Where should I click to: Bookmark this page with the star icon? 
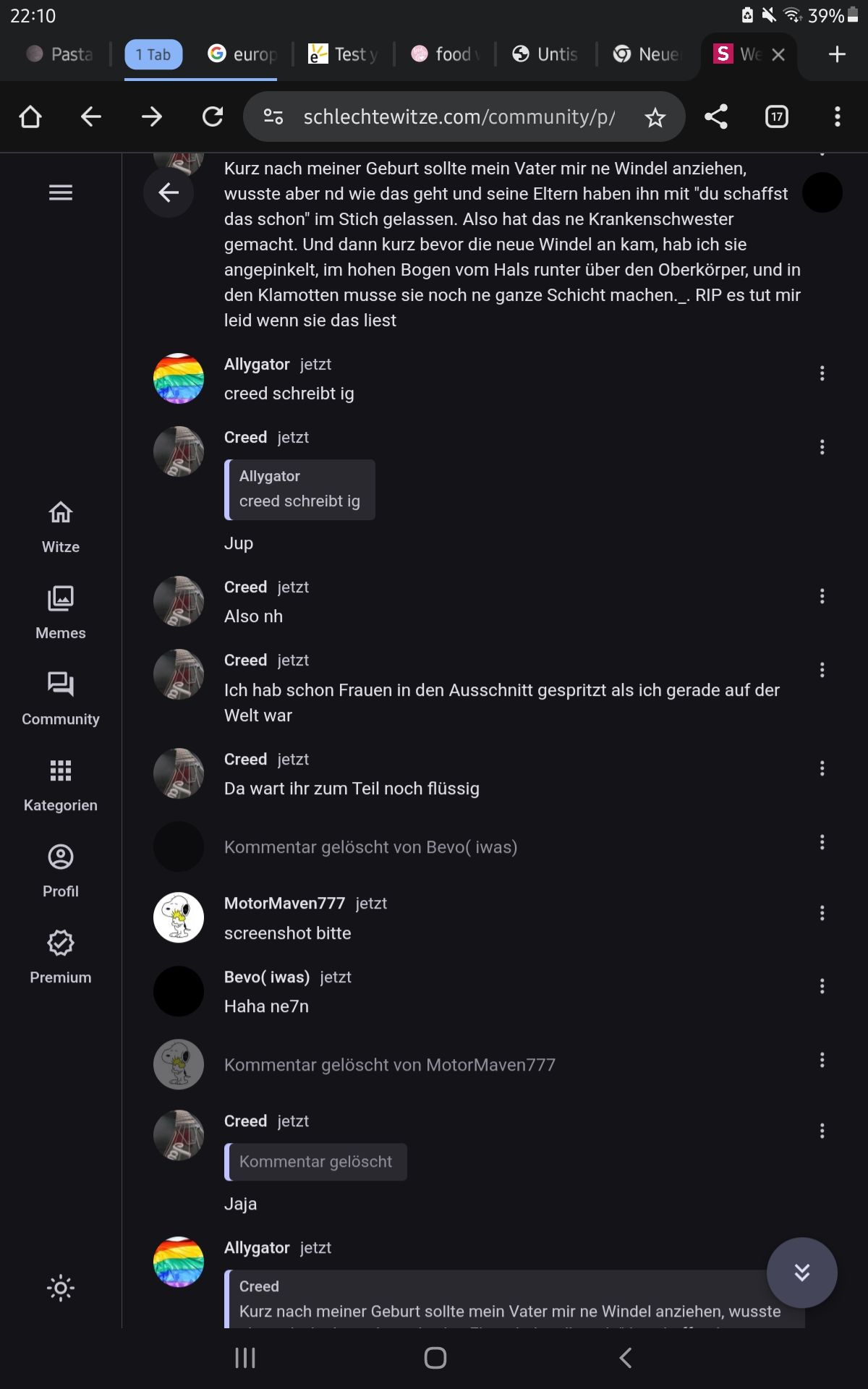tap(655, 117)
